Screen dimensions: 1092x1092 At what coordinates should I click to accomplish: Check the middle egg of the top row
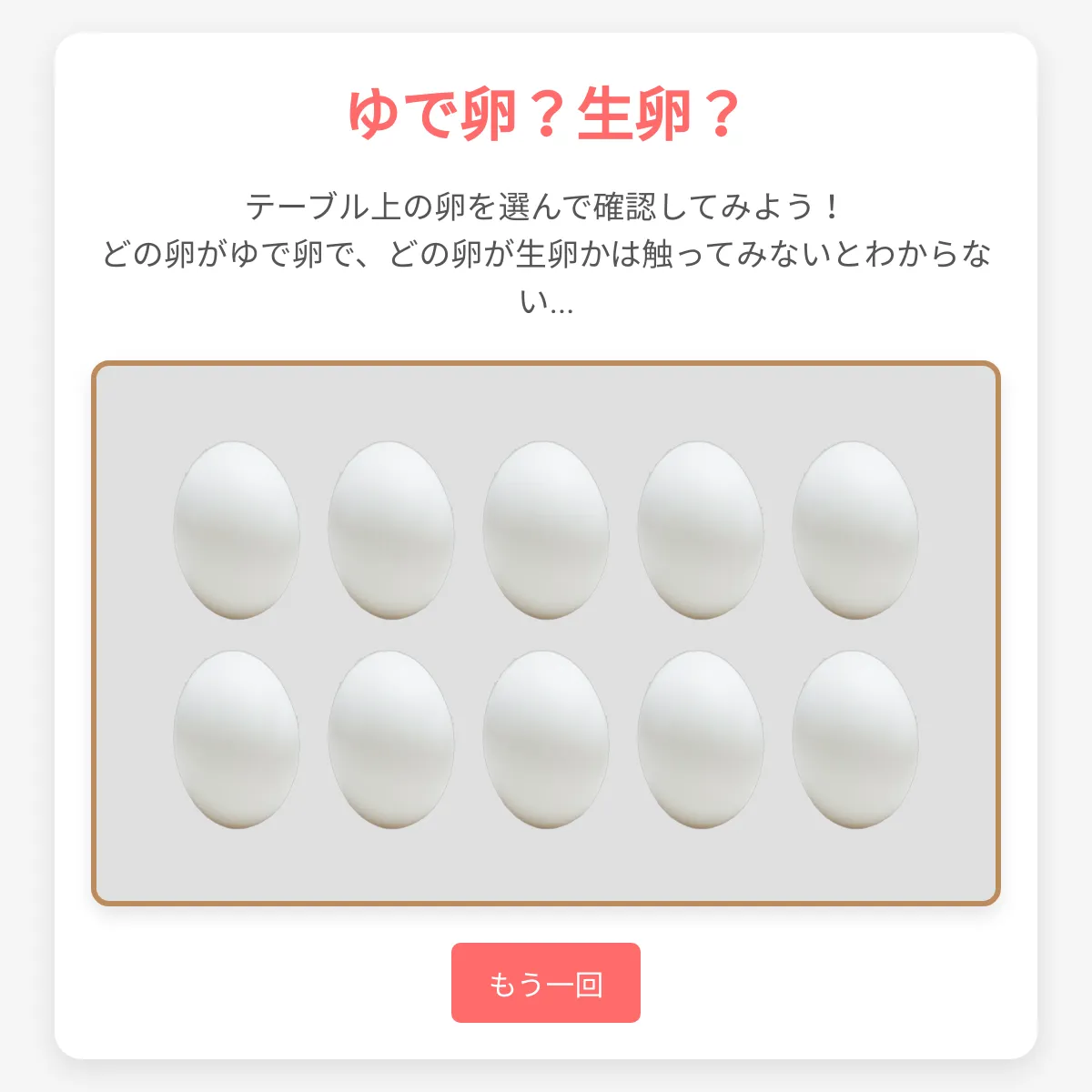click(546, 531)
